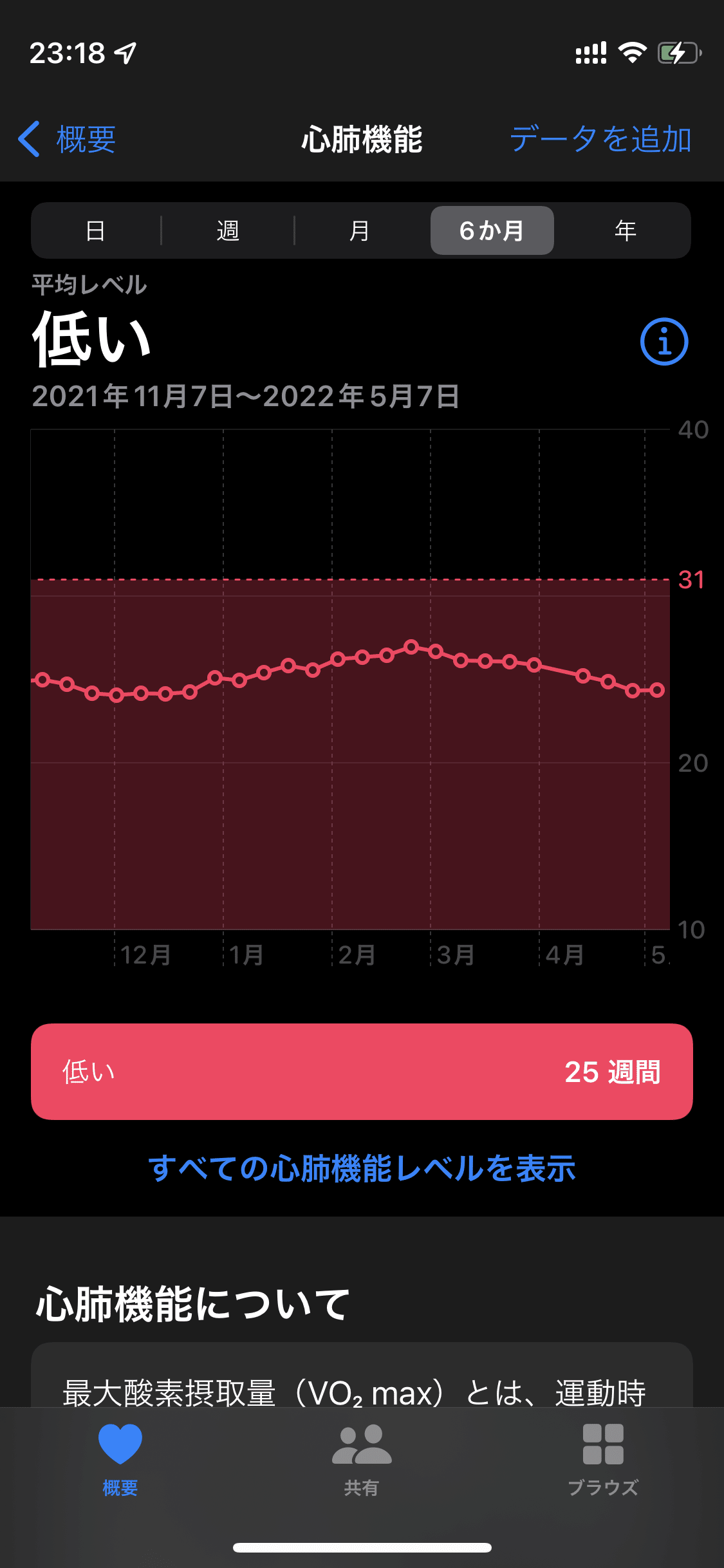
Task: Select the 週 time range option
Action: coord(228,230)
